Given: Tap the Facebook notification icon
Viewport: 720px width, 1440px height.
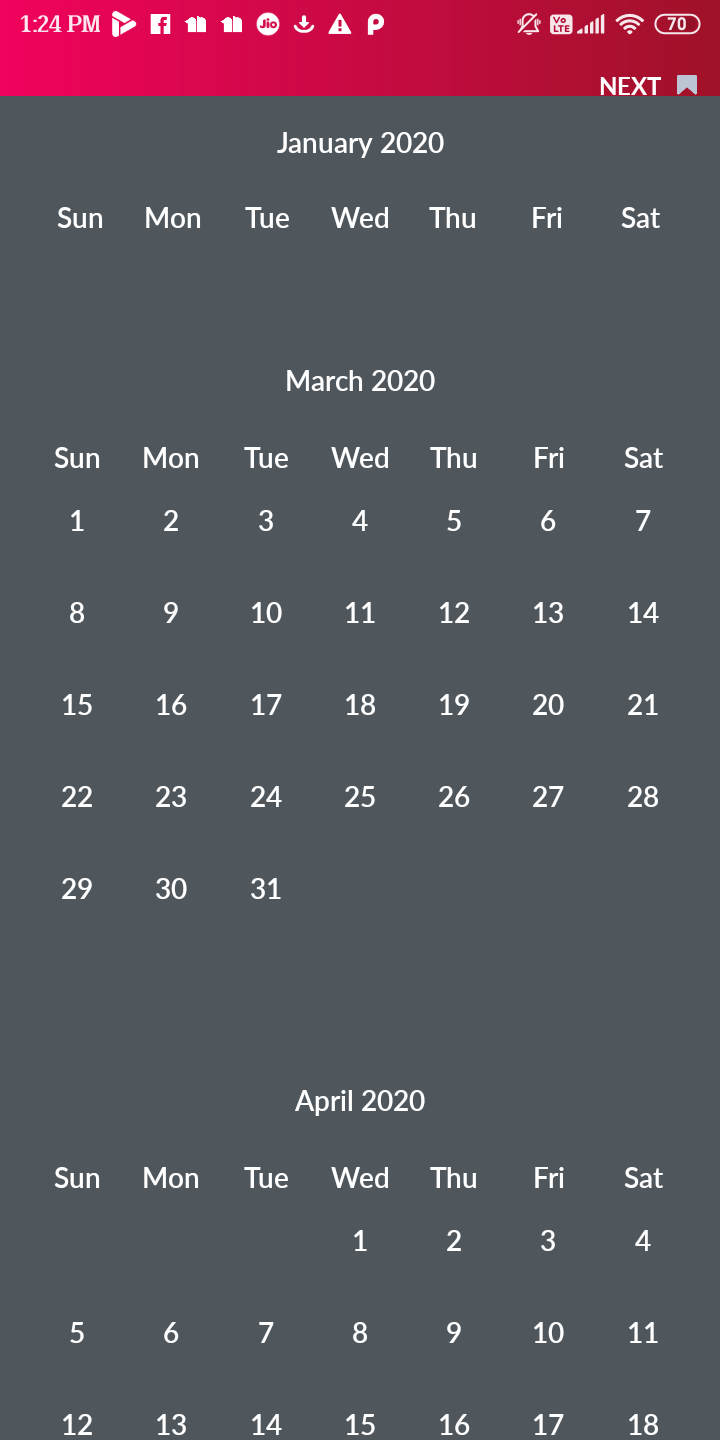Looking at the screenshot, I should (x=160, y=24).
